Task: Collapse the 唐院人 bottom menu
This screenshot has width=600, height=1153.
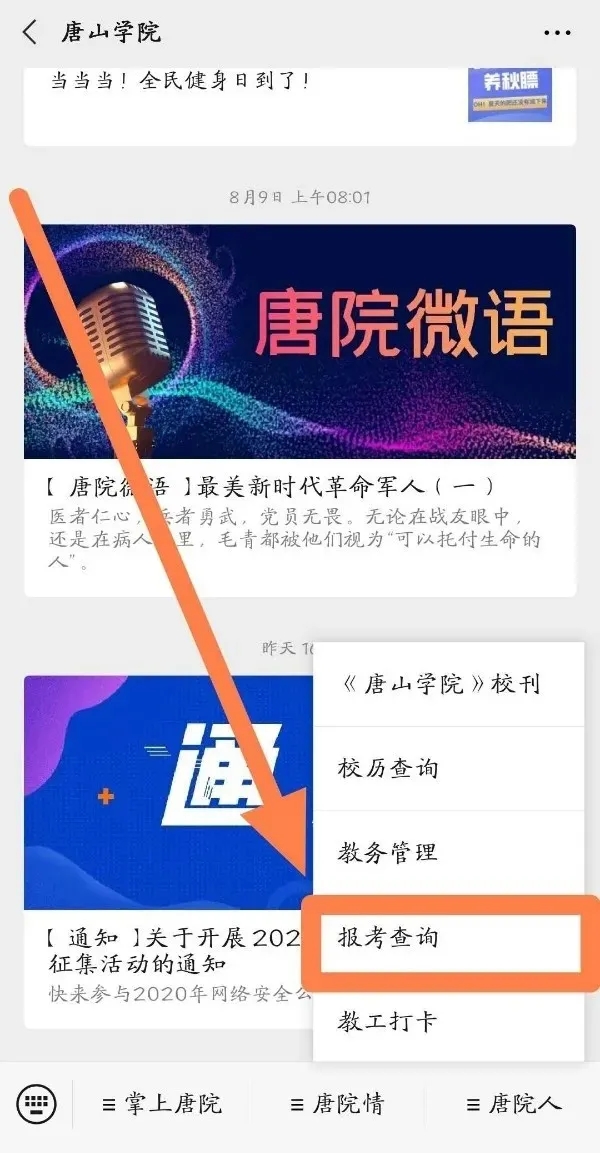Action: coord(513,1104)
